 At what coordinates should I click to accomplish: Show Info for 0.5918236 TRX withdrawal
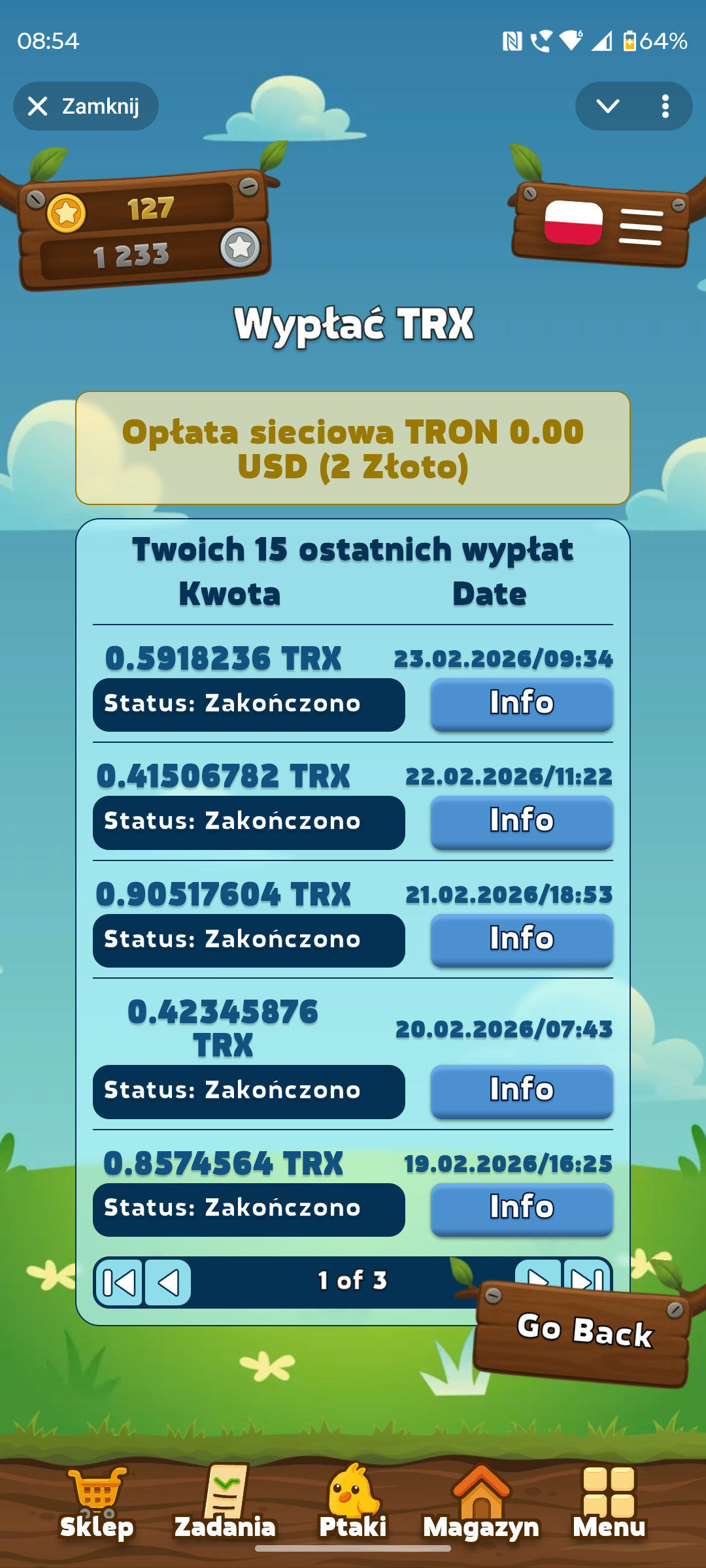[x=521, y=704]
